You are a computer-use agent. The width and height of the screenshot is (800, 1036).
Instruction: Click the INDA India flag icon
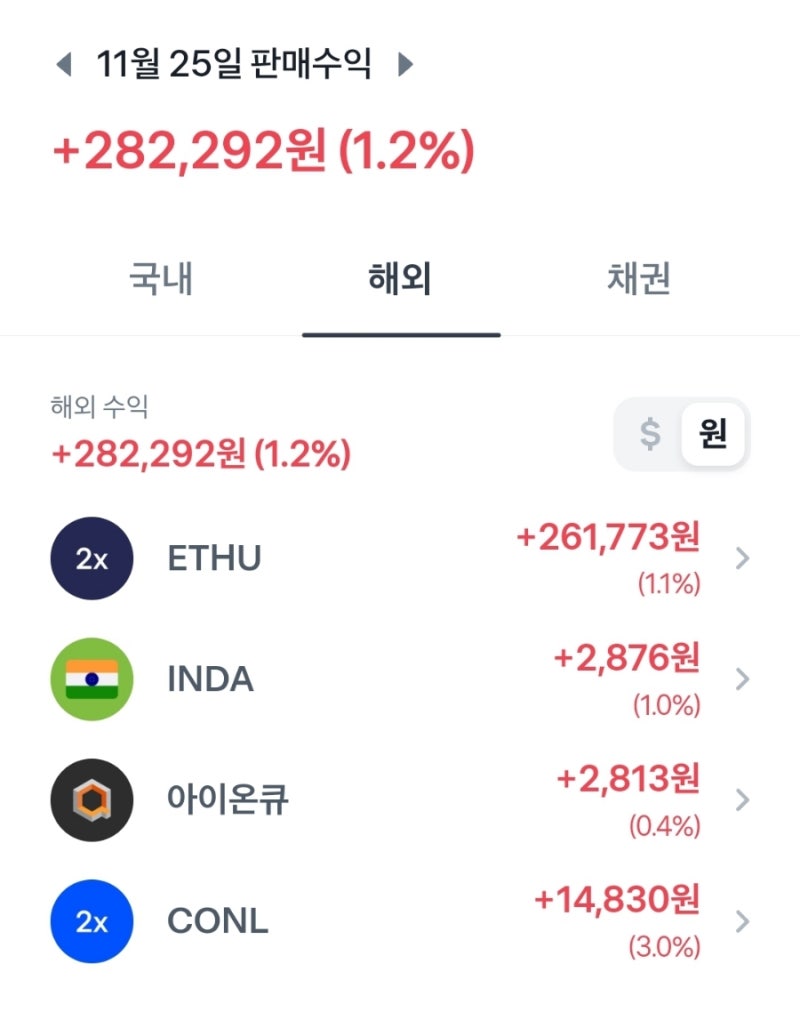click(90, 679)
